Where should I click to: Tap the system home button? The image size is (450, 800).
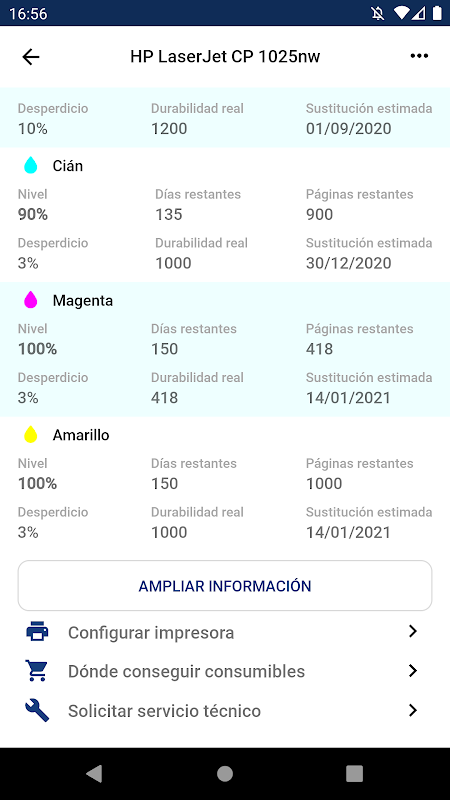click(x=225, y=773)
